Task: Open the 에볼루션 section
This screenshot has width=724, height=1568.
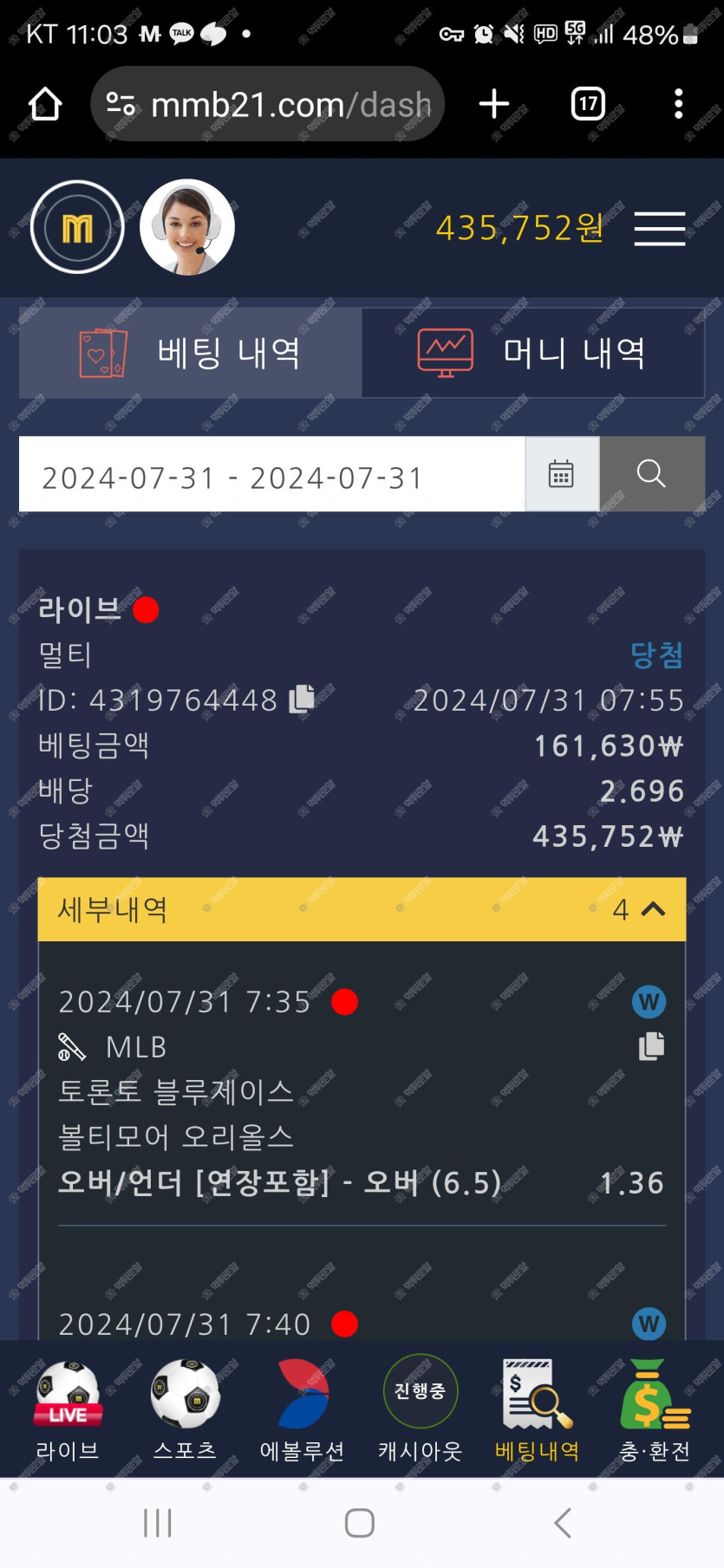Action: pos(302,1409)
